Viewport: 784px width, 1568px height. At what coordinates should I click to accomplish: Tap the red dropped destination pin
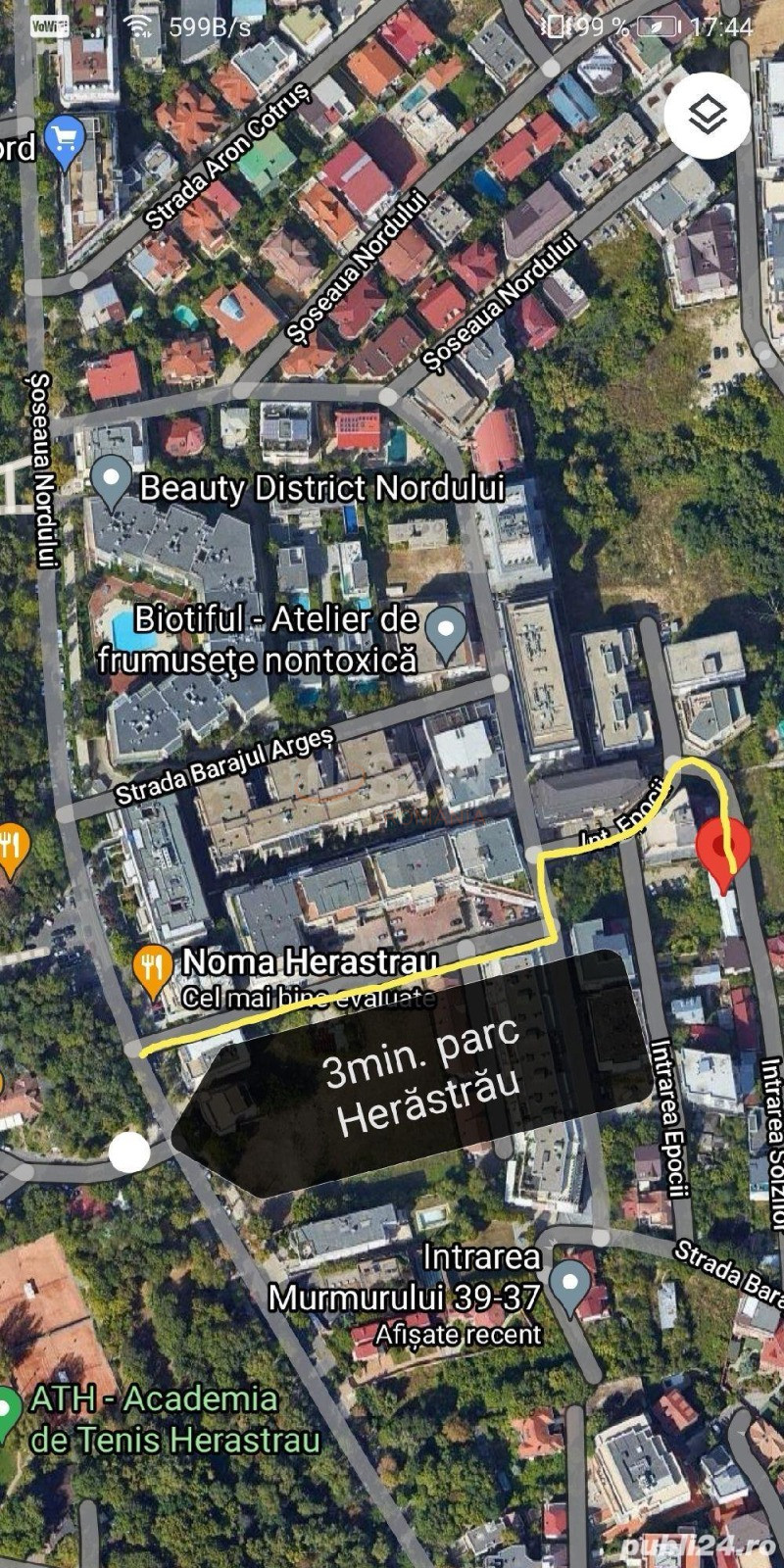pyautogui.click(x=723, y=851)
